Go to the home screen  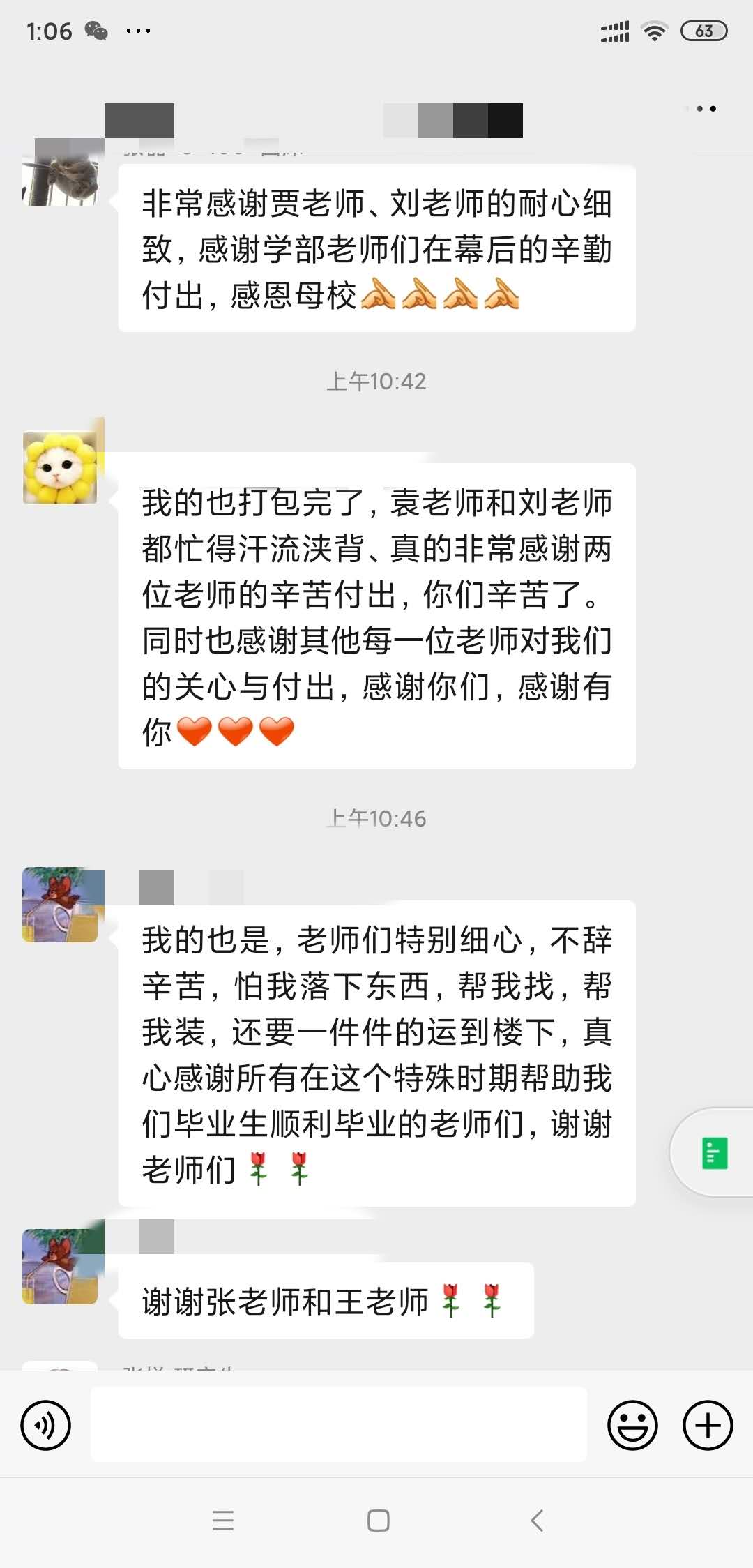click(378, 1521)
